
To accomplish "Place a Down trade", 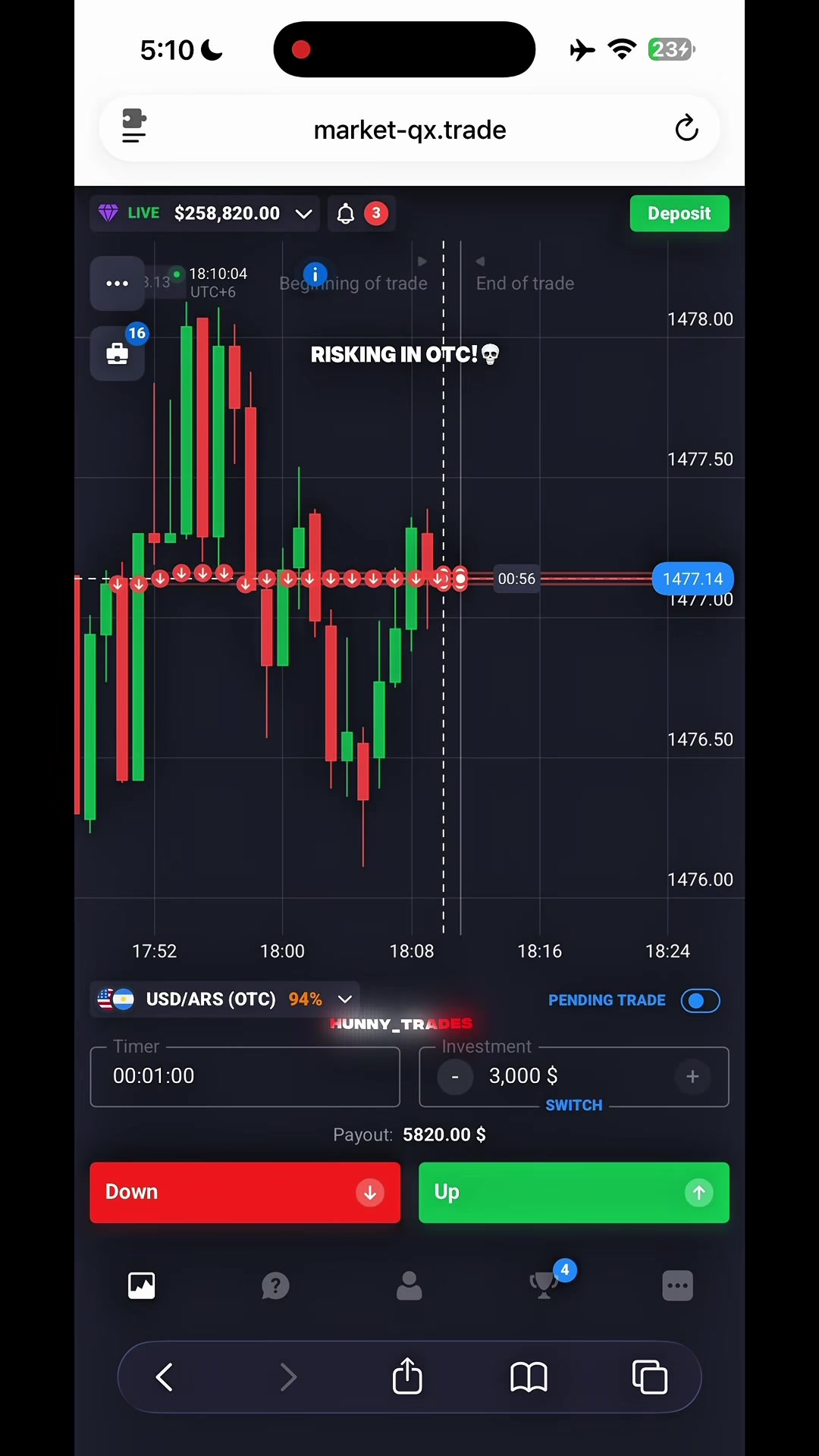I will [245, 1192].
